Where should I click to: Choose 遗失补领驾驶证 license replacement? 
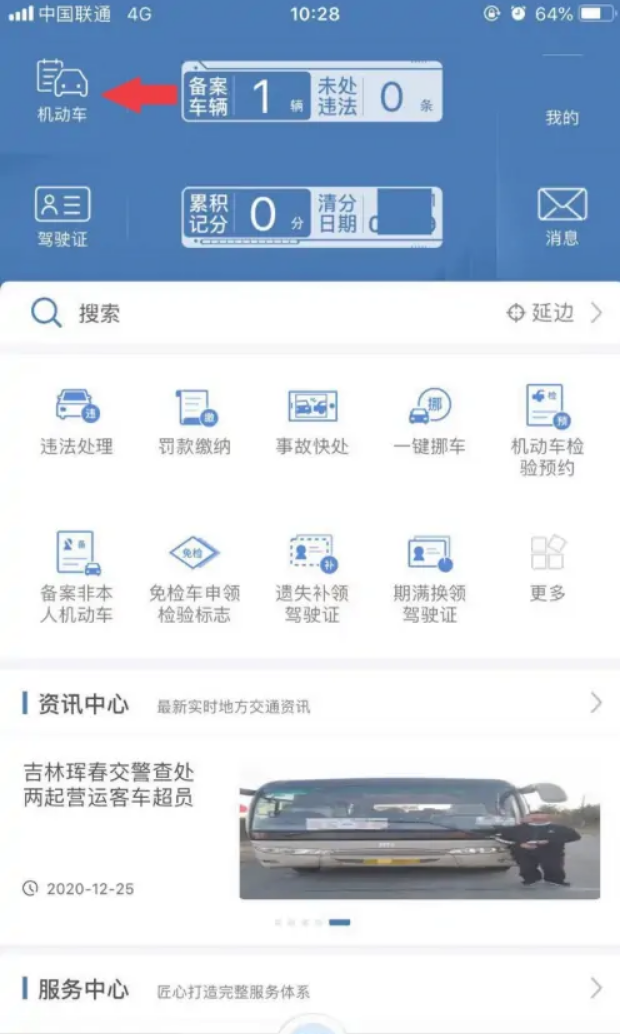[312, 577]
